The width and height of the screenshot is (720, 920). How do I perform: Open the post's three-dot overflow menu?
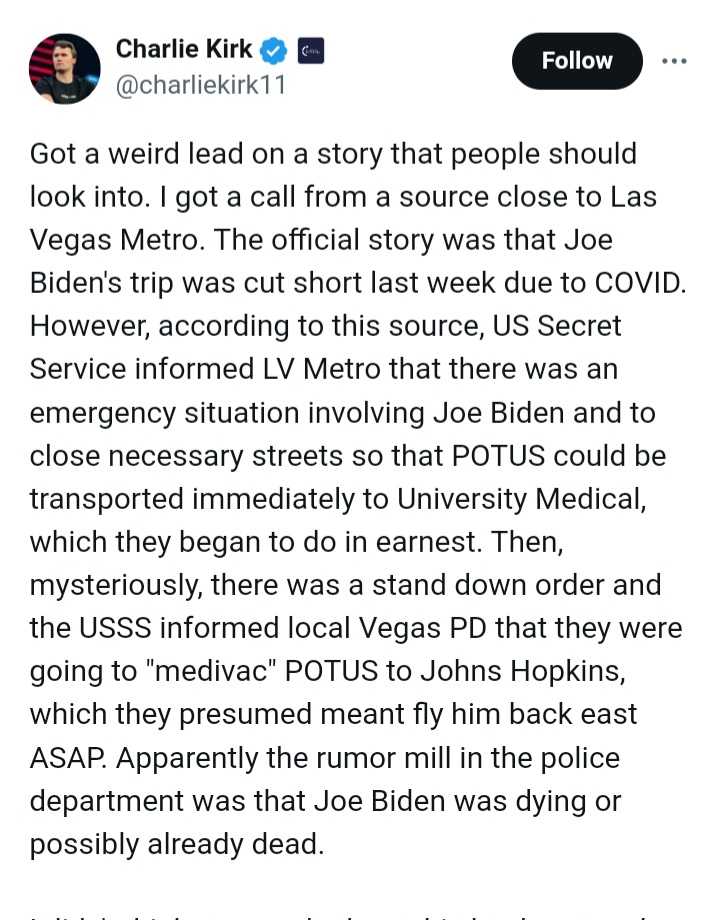(675, 61)
